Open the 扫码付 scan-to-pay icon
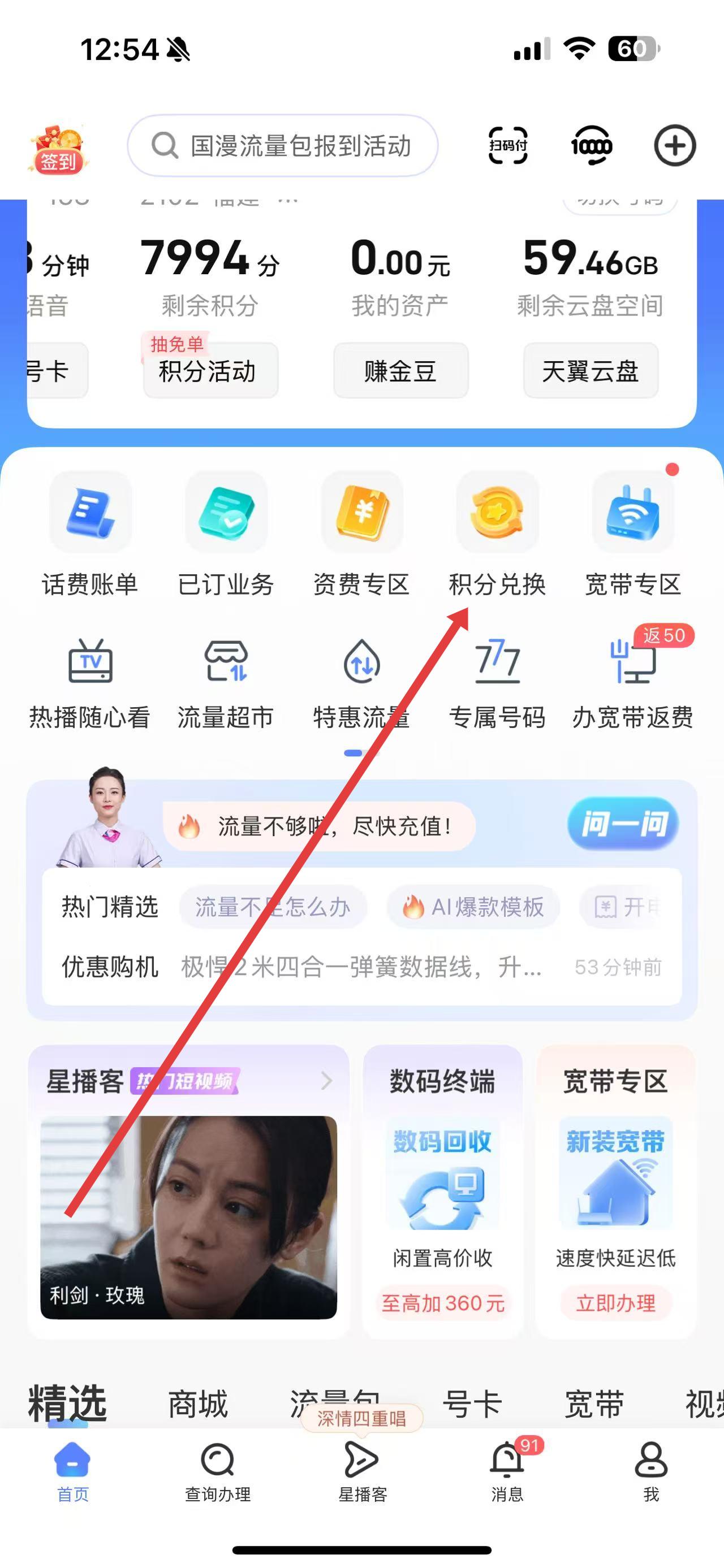The image size is (724, 1568). [x=508, y=146]
